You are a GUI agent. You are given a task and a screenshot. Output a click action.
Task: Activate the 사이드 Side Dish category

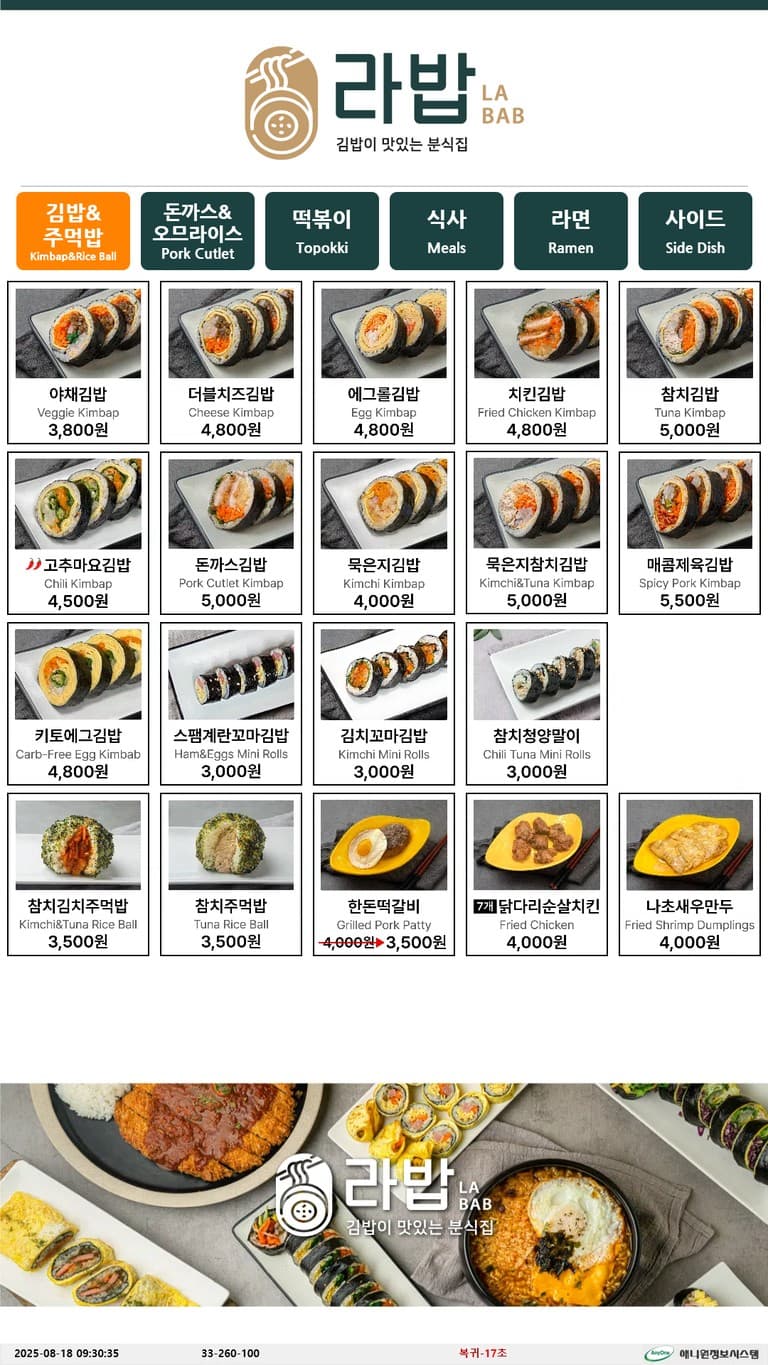[x=693, y=230]
